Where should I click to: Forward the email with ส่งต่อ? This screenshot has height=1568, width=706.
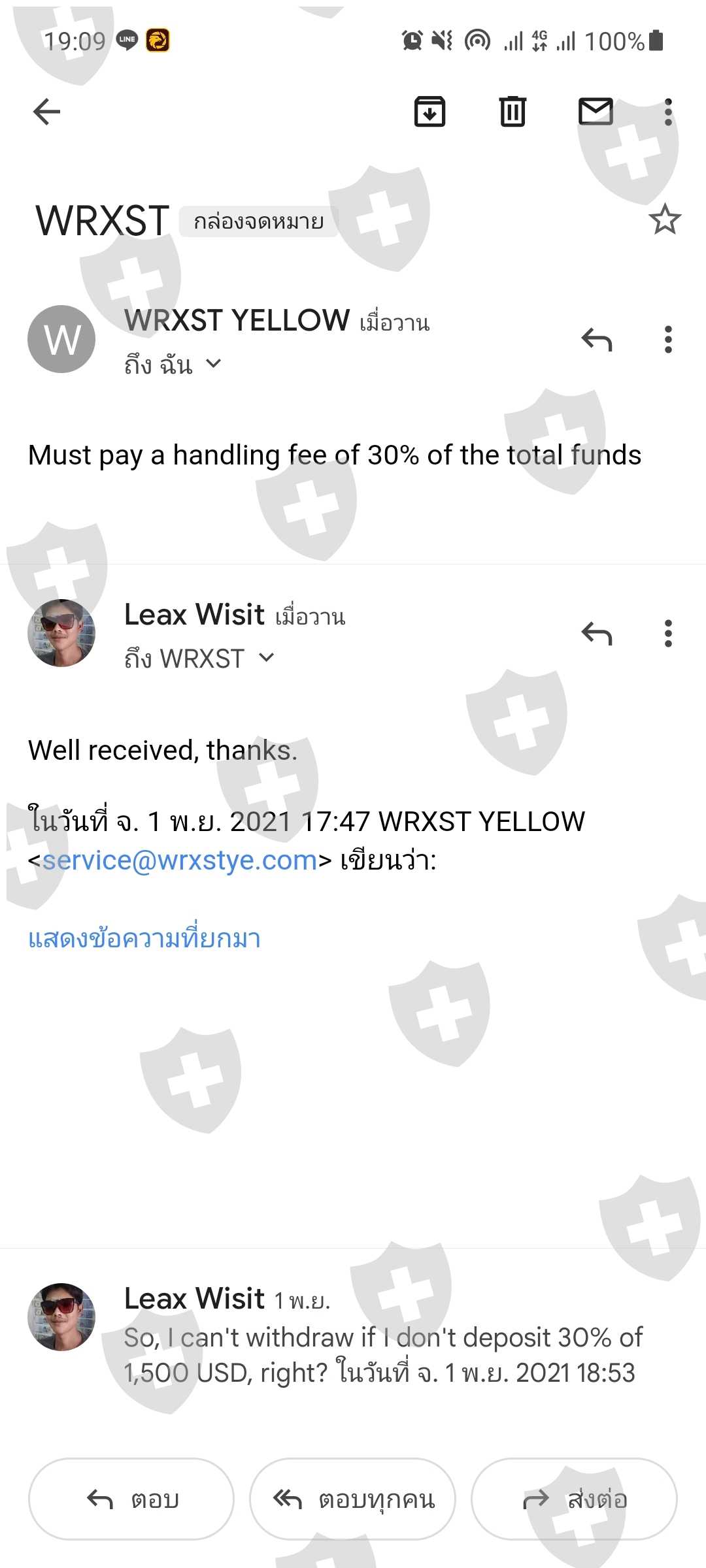point(574,1499)
